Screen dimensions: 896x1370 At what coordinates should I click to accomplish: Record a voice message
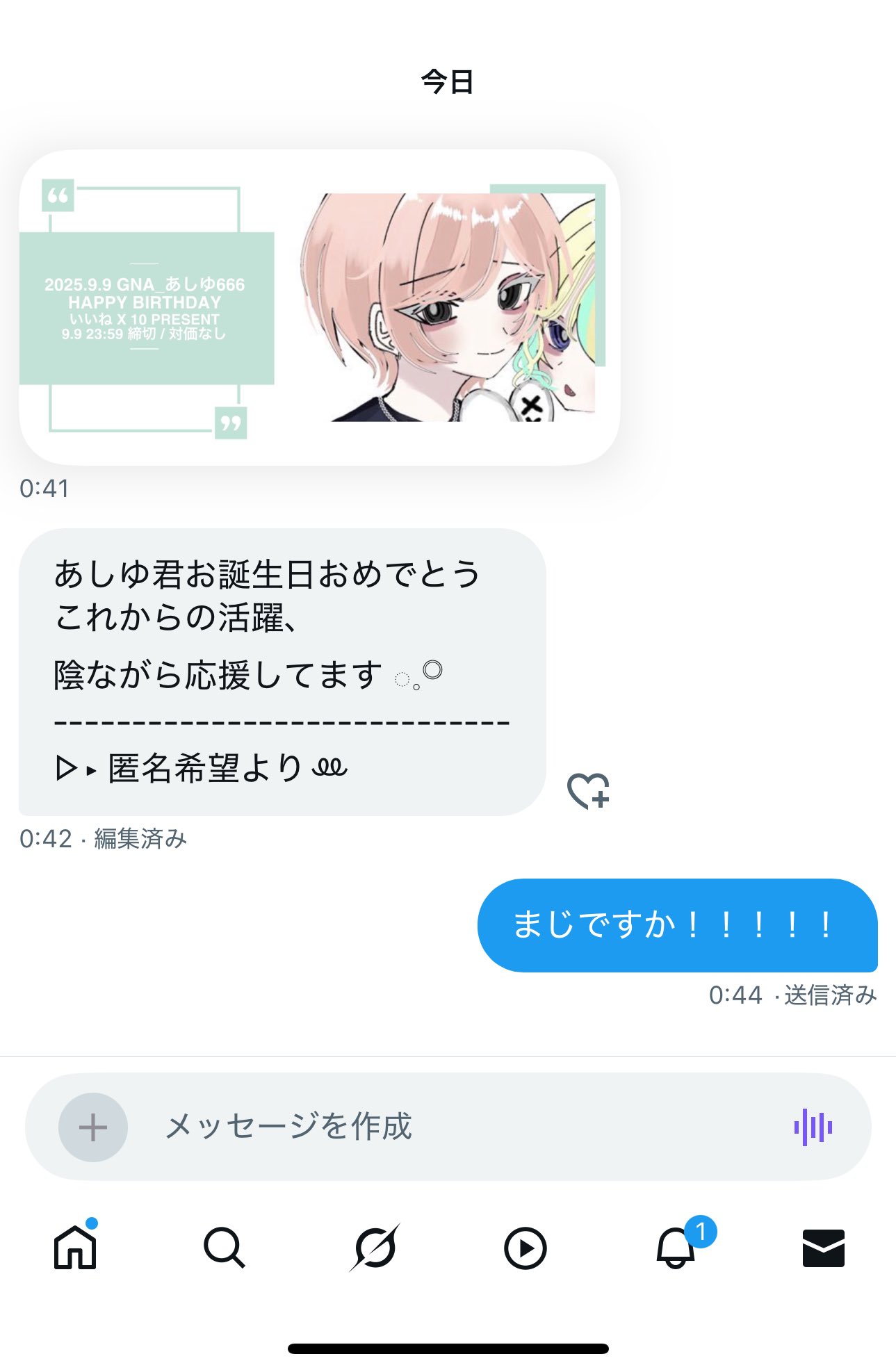(x=813, y=1127)
